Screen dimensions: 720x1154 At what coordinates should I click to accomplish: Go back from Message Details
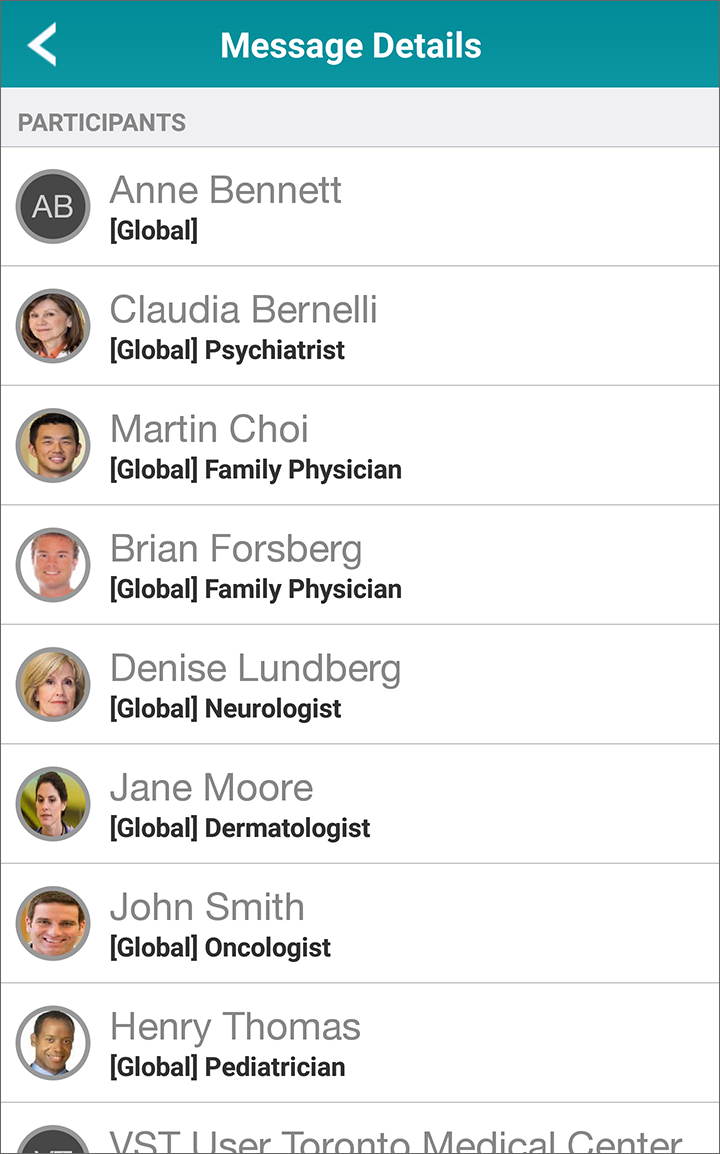(x=42, y=45)
